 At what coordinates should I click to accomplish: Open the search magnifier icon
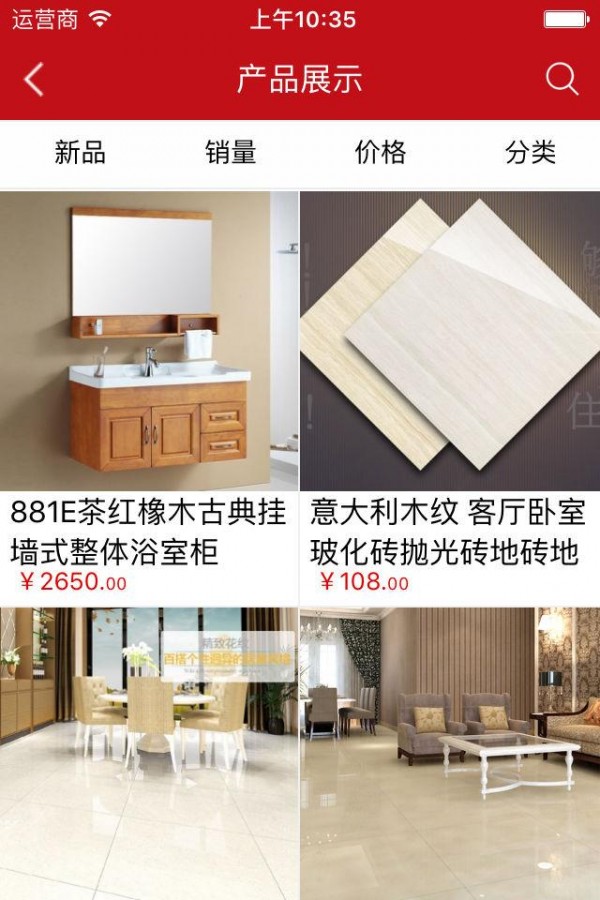562,79
